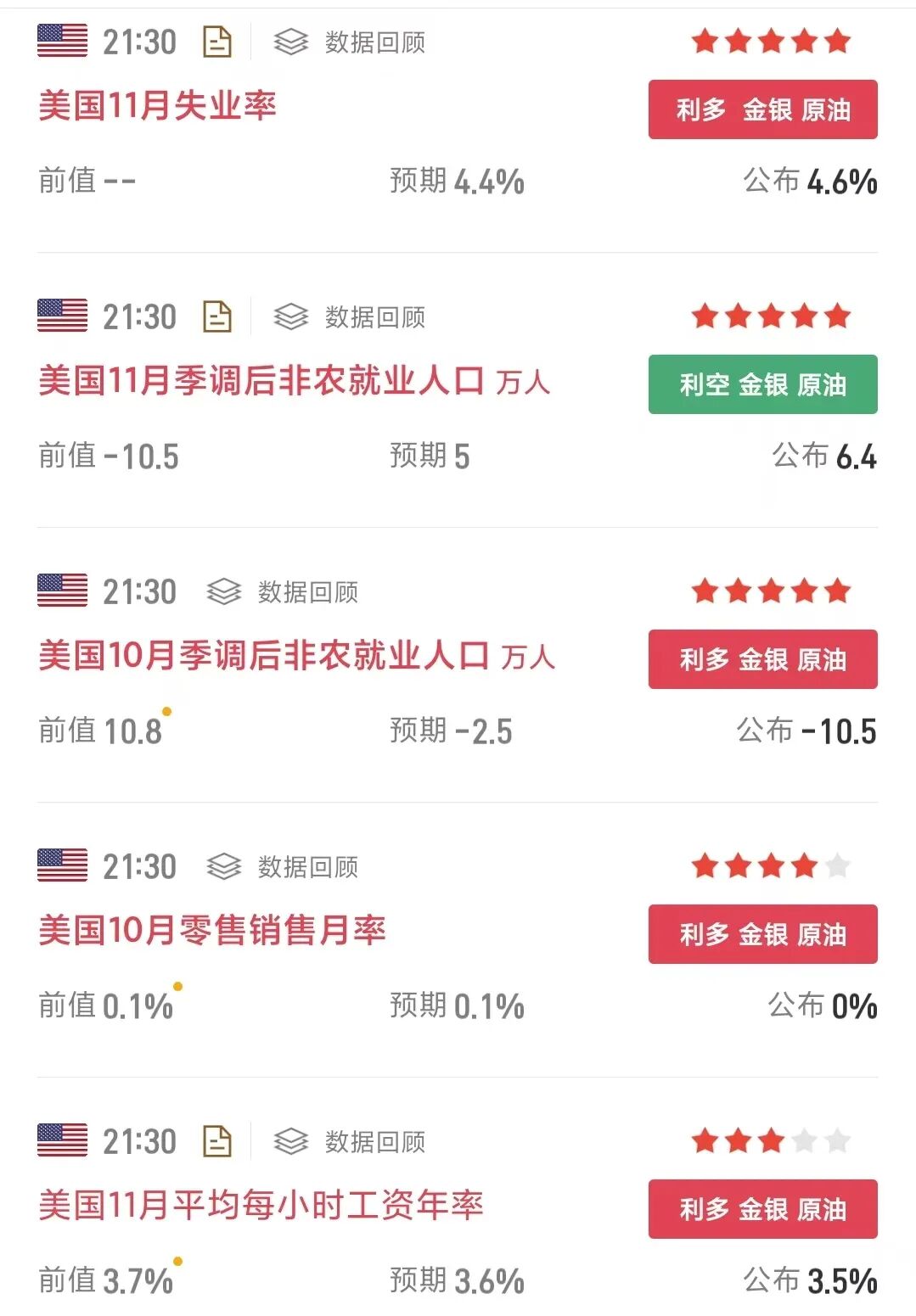Click the fifth star of the retail sales rating
The image size is (916, 1316).
[837, 866]
